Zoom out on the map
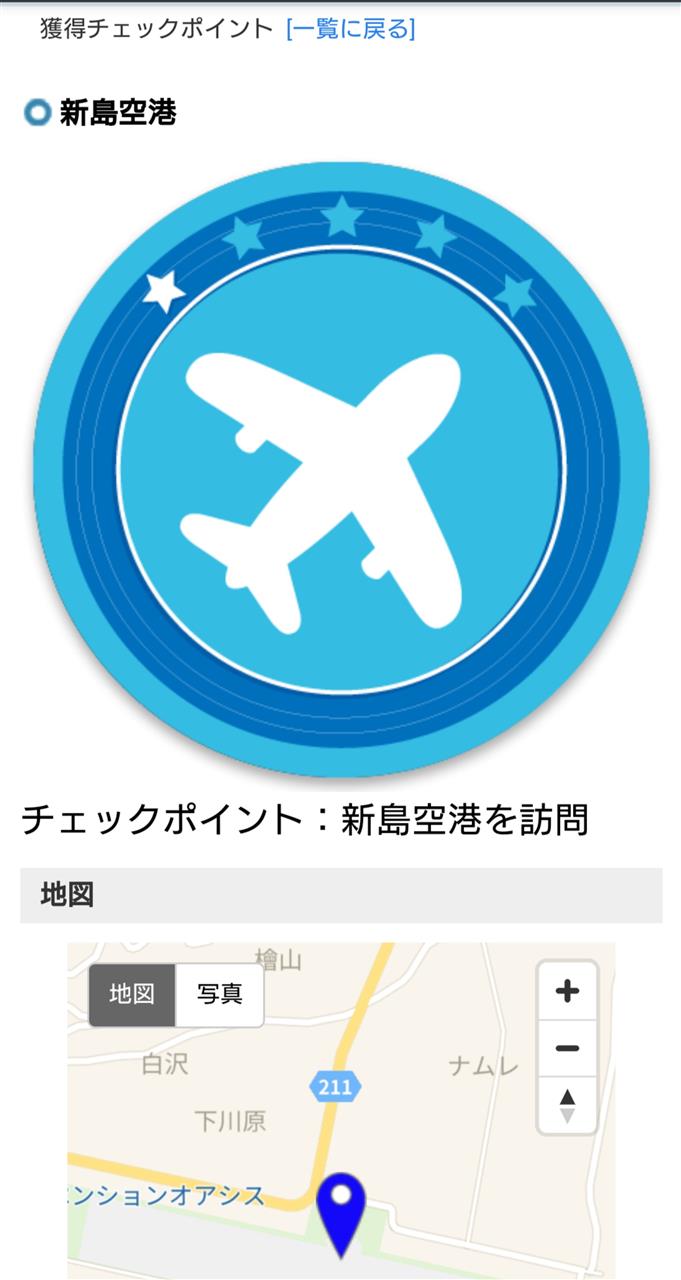The width and height of the screenshot is (681, 1280). pos(567,1048)
